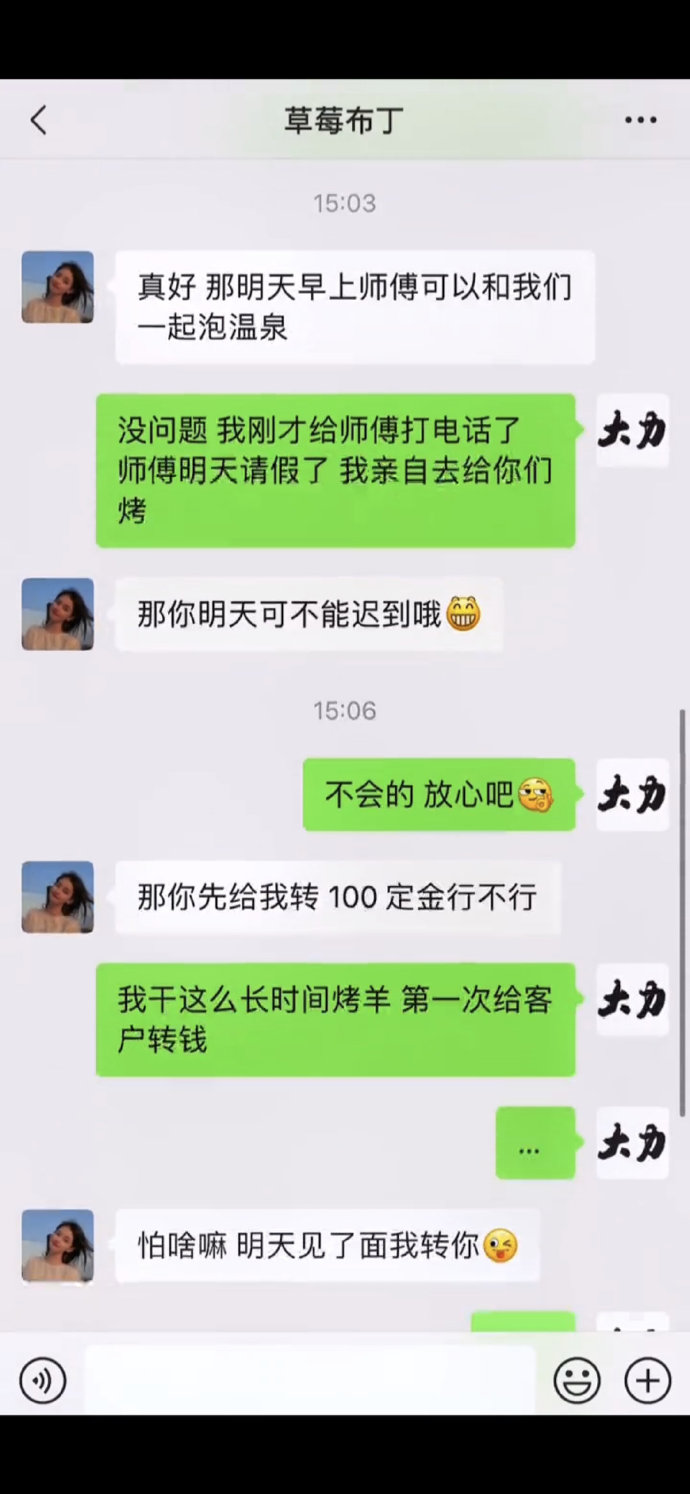Go back from the 草莓布丁 chat

click(x=39, y=121)
